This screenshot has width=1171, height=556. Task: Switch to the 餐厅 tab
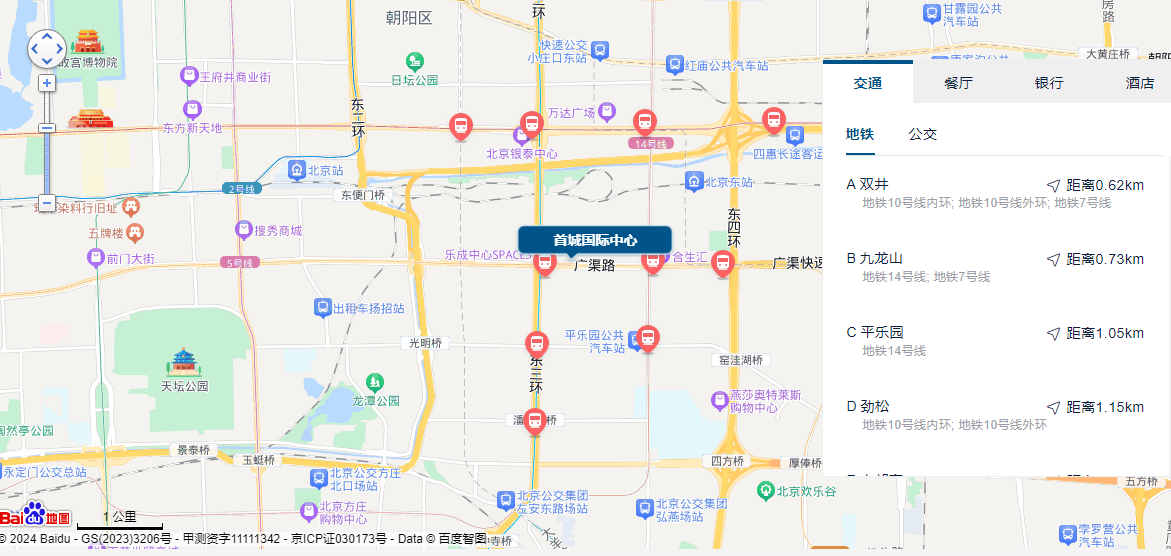pyautogui.click(x=958, y=83)
